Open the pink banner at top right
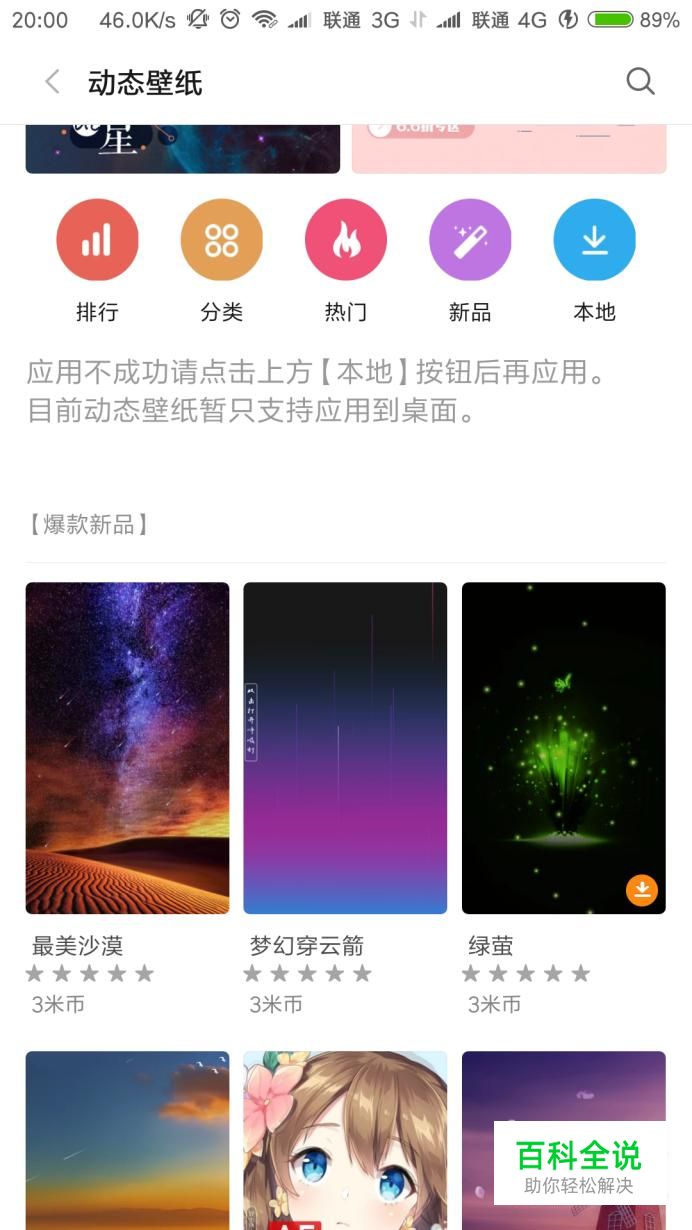692x1230 pixels. pyautogui.click(x=509, y=149)
